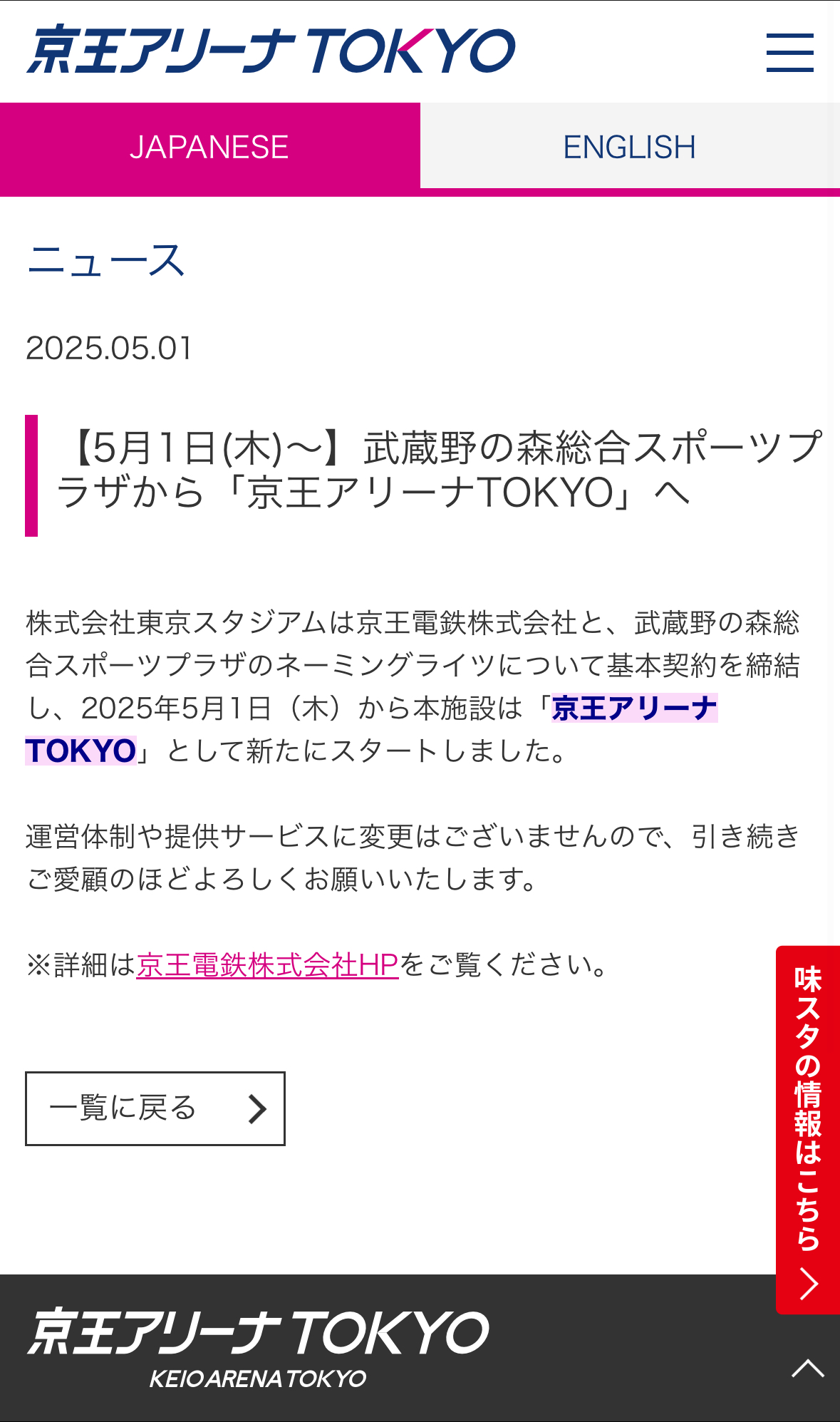Select the JAPANESE tab

[x=210, y=147]
